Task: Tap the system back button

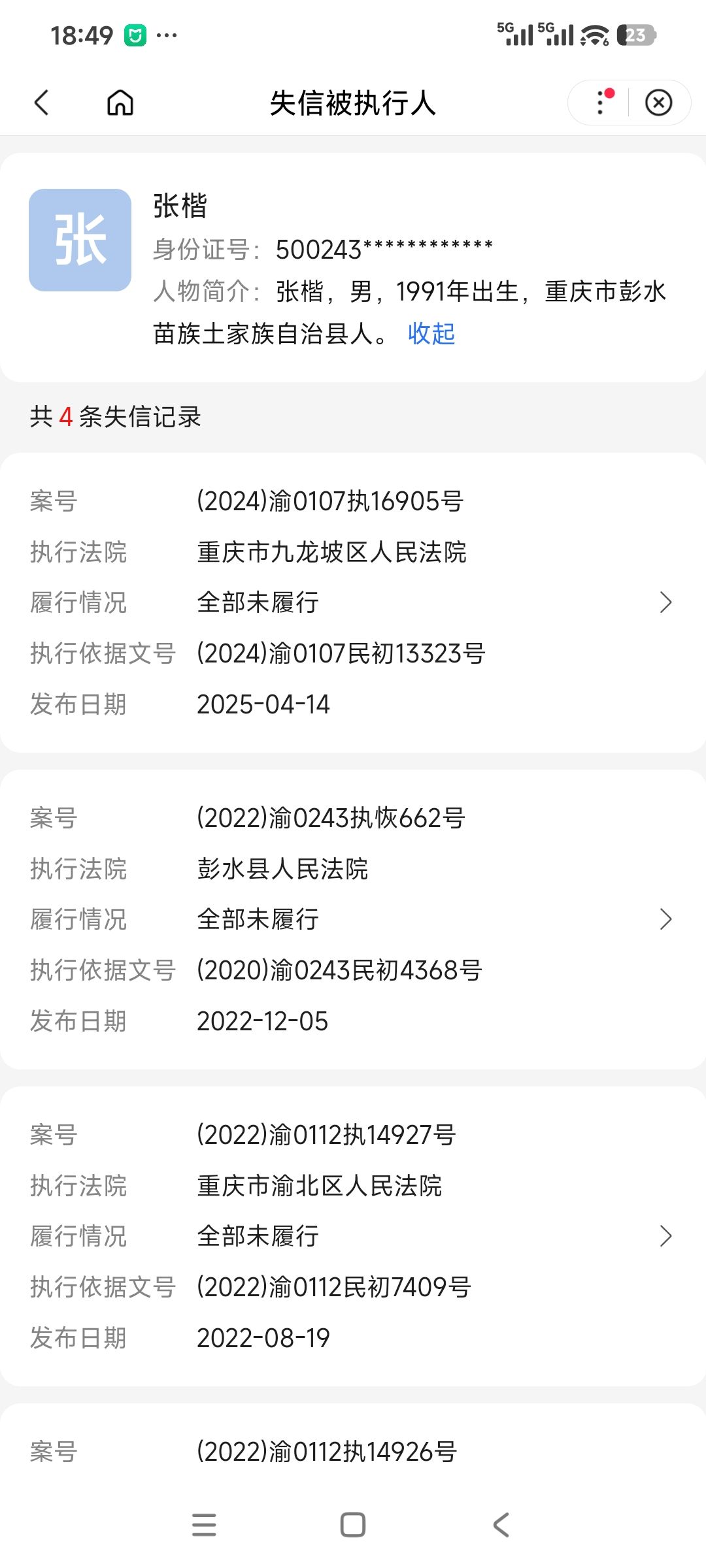Action: click(x=501, y=1525)
